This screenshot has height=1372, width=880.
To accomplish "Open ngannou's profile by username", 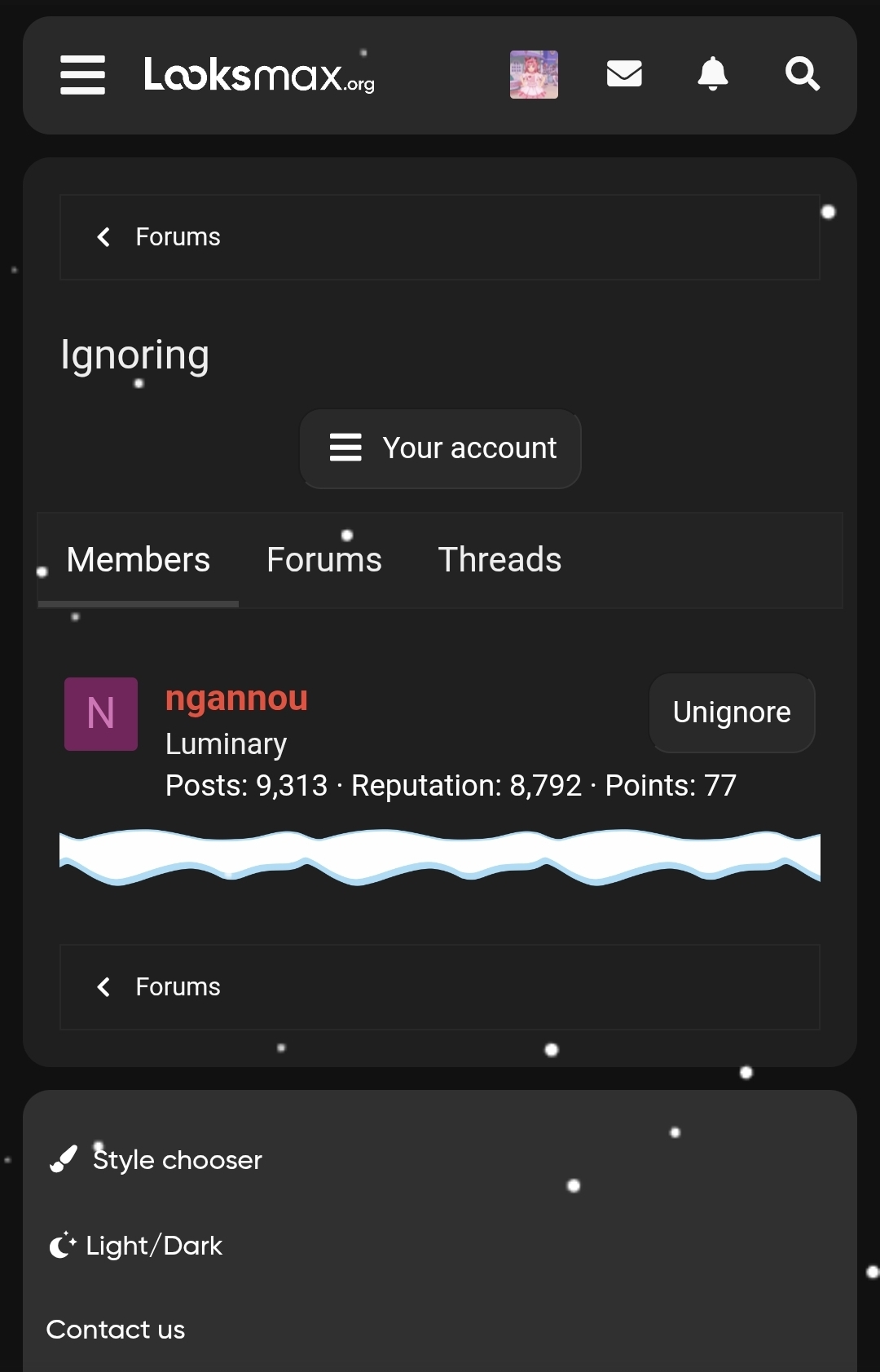I will 236,699.
